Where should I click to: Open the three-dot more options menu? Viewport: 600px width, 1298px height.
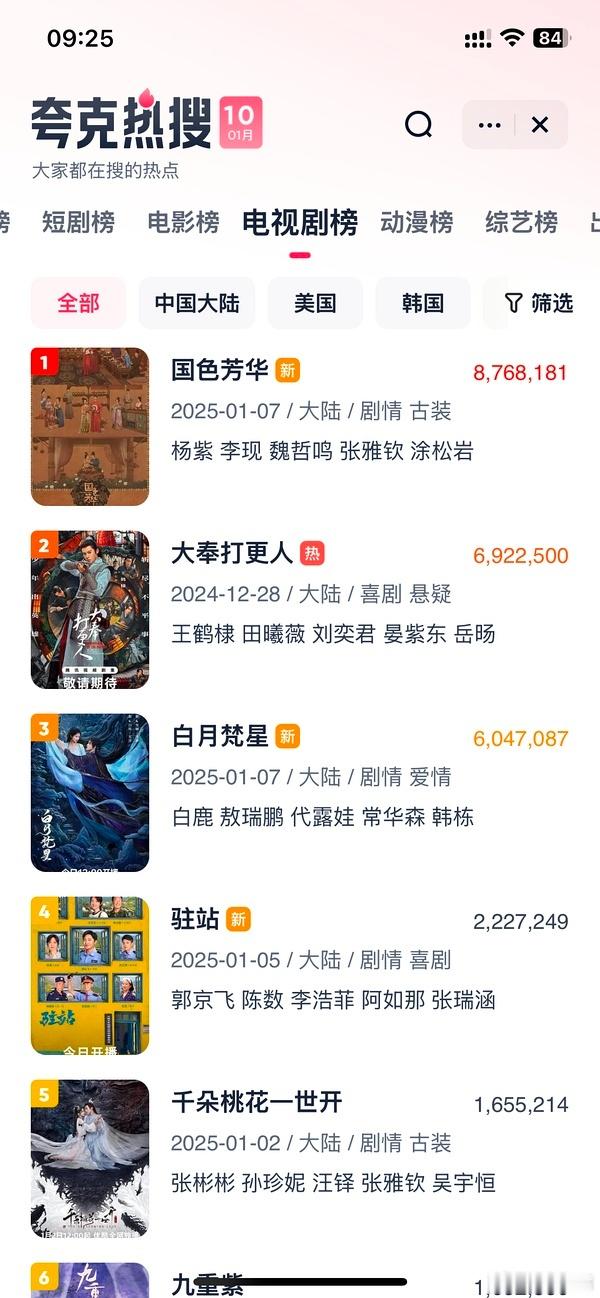[x=490, y=125]
